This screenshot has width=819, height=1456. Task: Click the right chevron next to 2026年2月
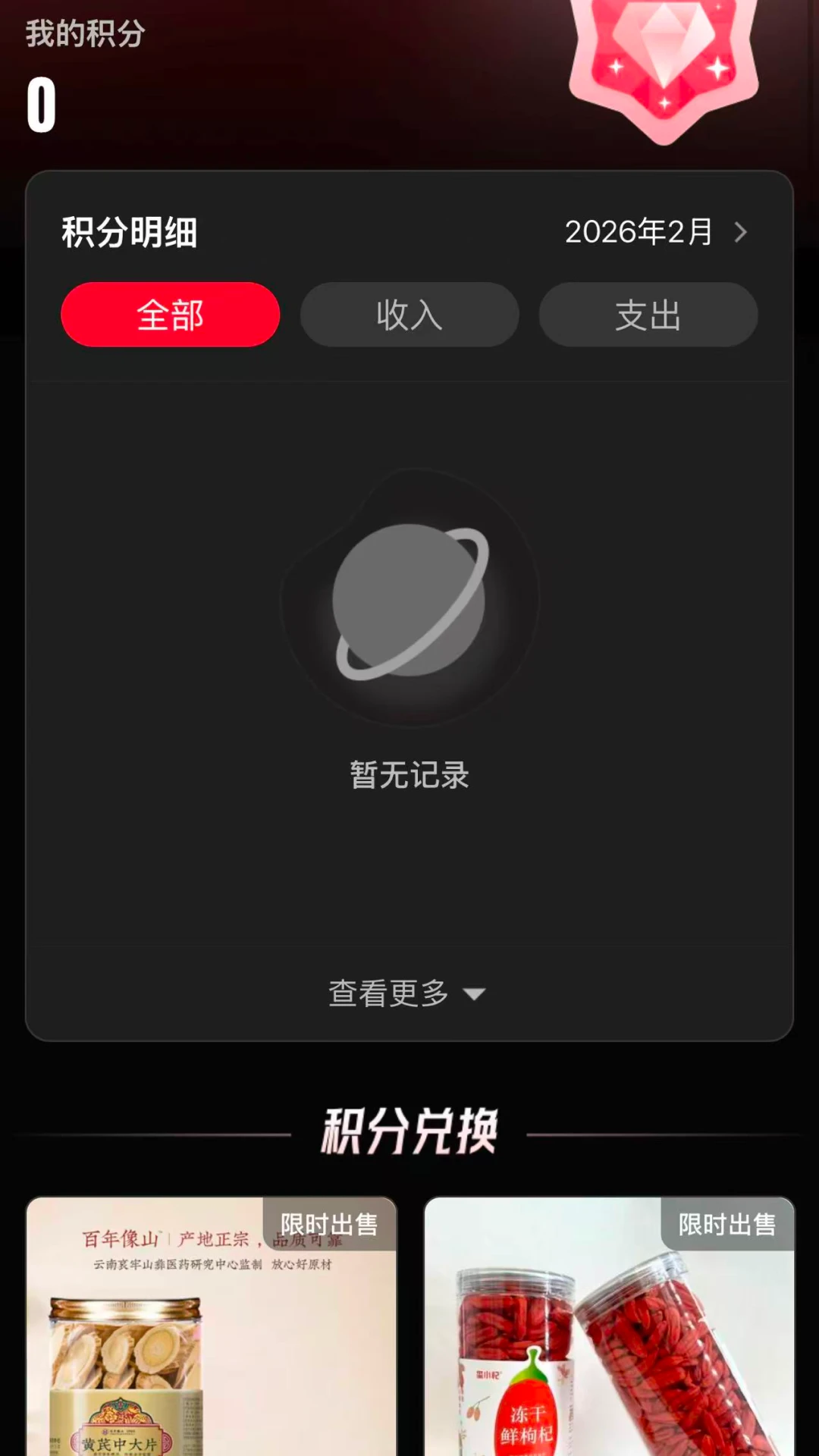click(x=741, y=233)
